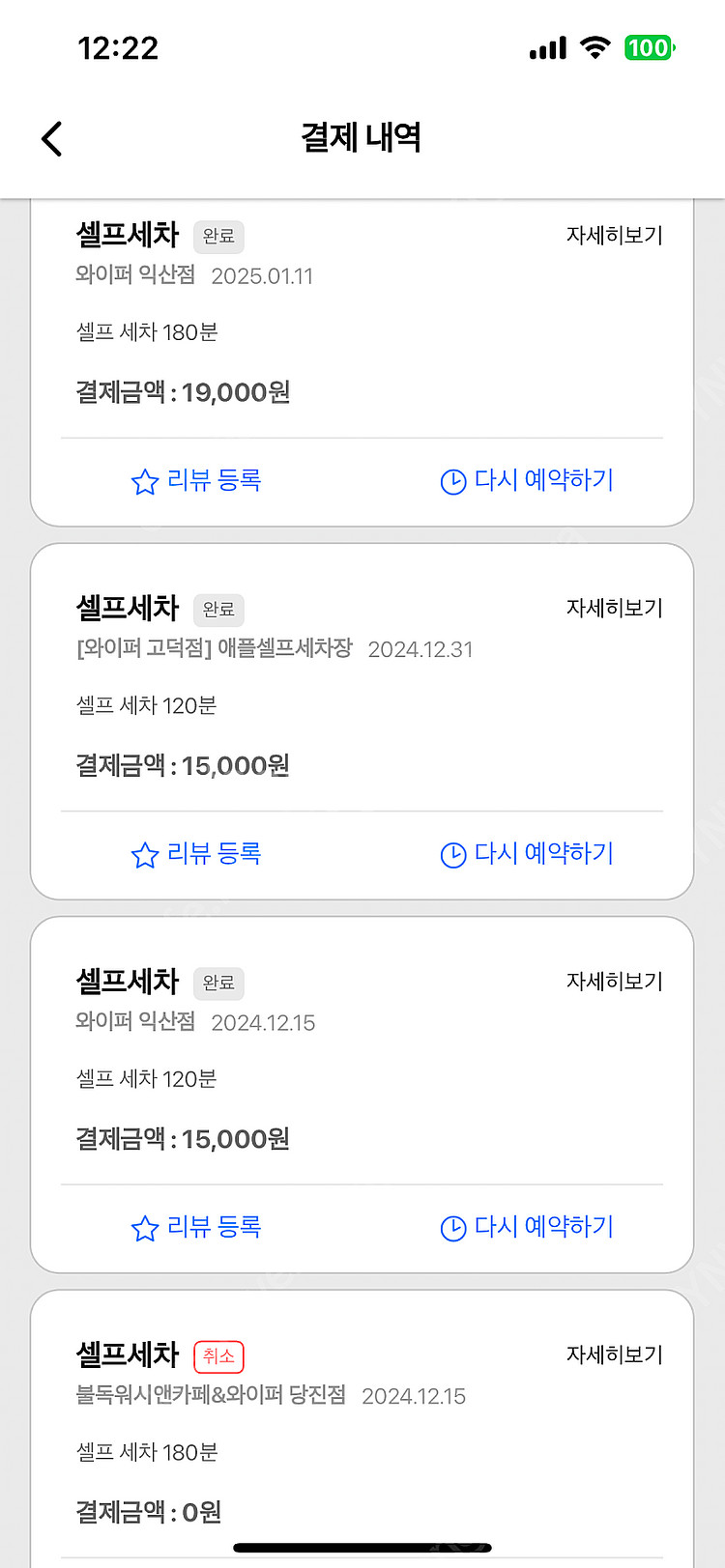Tap 다시 예약하기 for the 2025.01.11 payment
725x1568 pixels.
527,480
